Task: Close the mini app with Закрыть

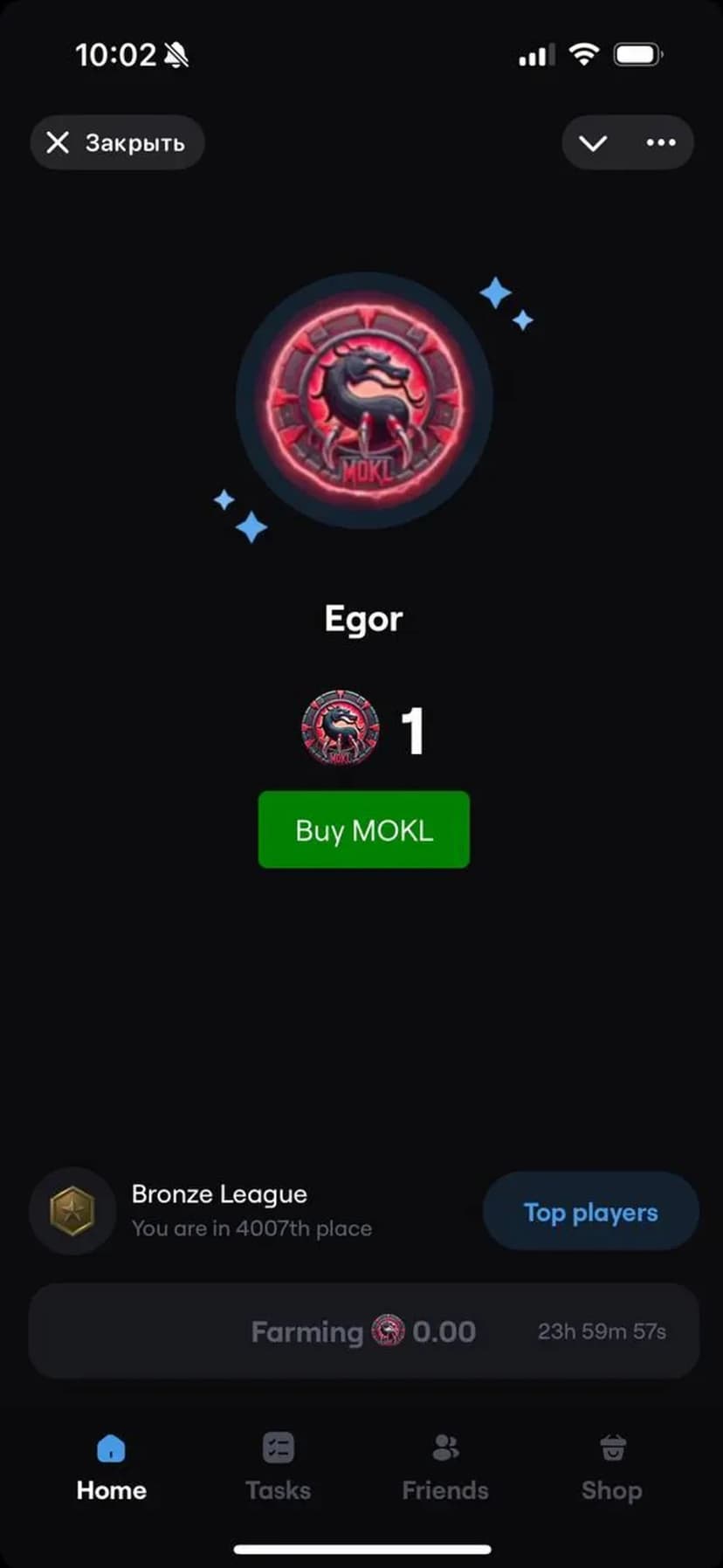Action: pyautogui.click(x=117, y=142)
